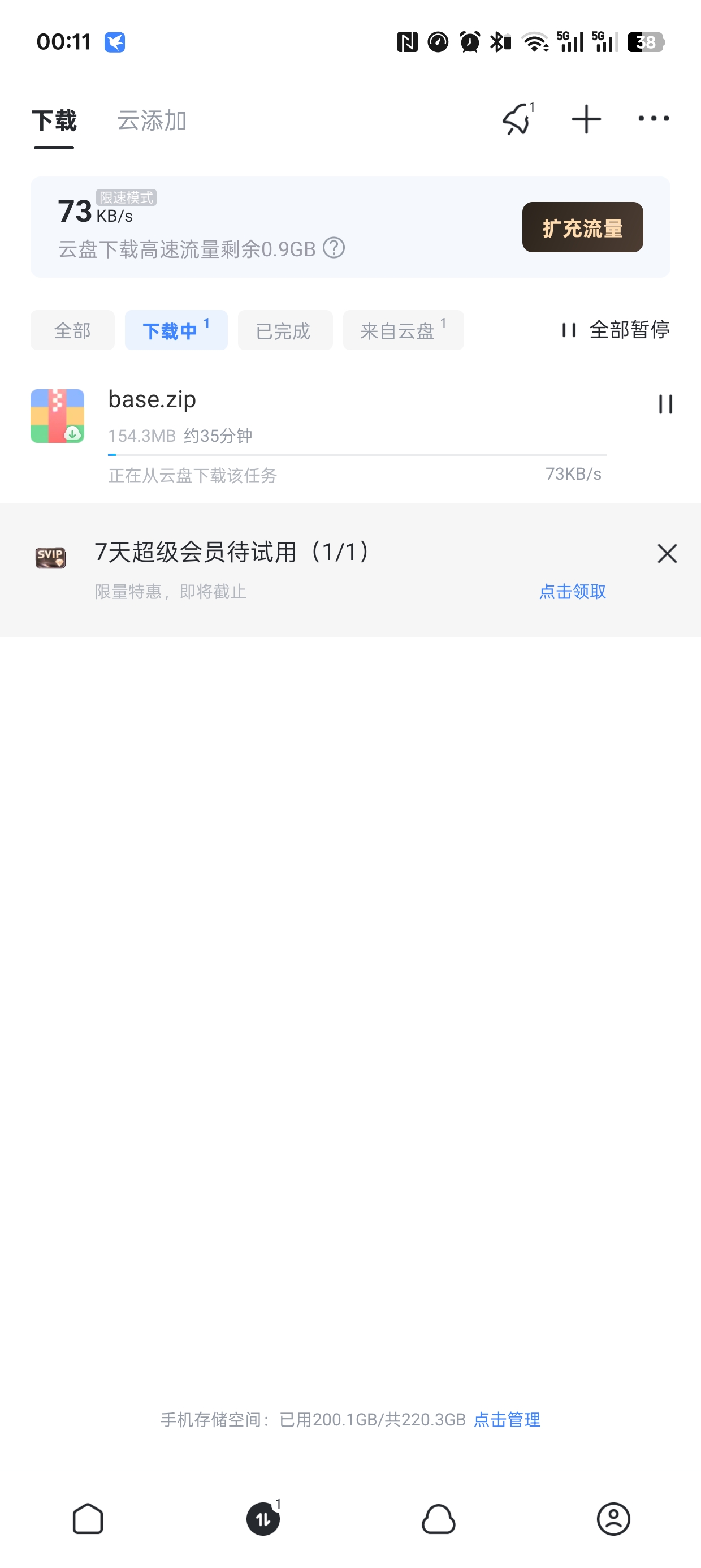
Task: Dismiss the 7天超级会员 promo banner
Action: point(667,553)
